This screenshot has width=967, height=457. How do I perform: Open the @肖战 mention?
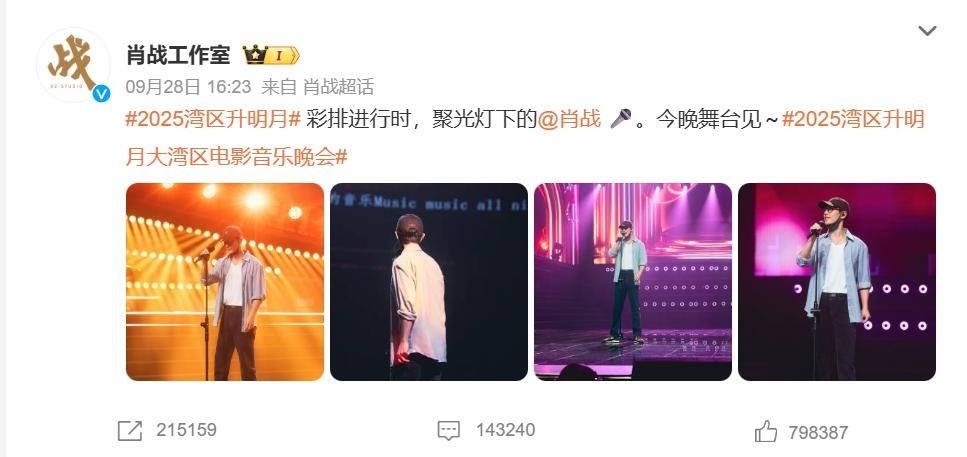(569, 119)
